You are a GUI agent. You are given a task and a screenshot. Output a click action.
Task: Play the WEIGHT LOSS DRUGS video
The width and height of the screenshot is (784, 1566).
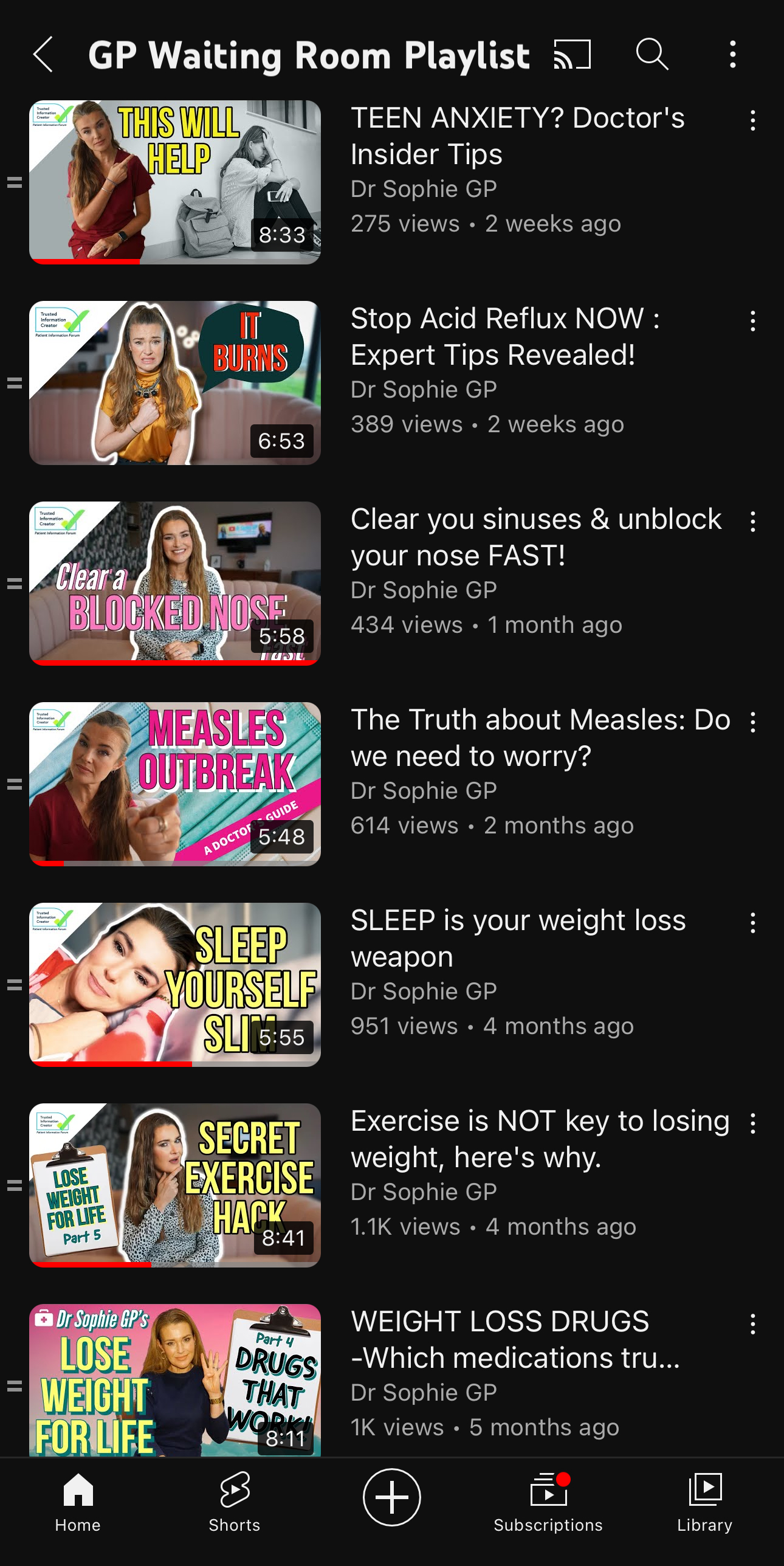click(175, 1380)
